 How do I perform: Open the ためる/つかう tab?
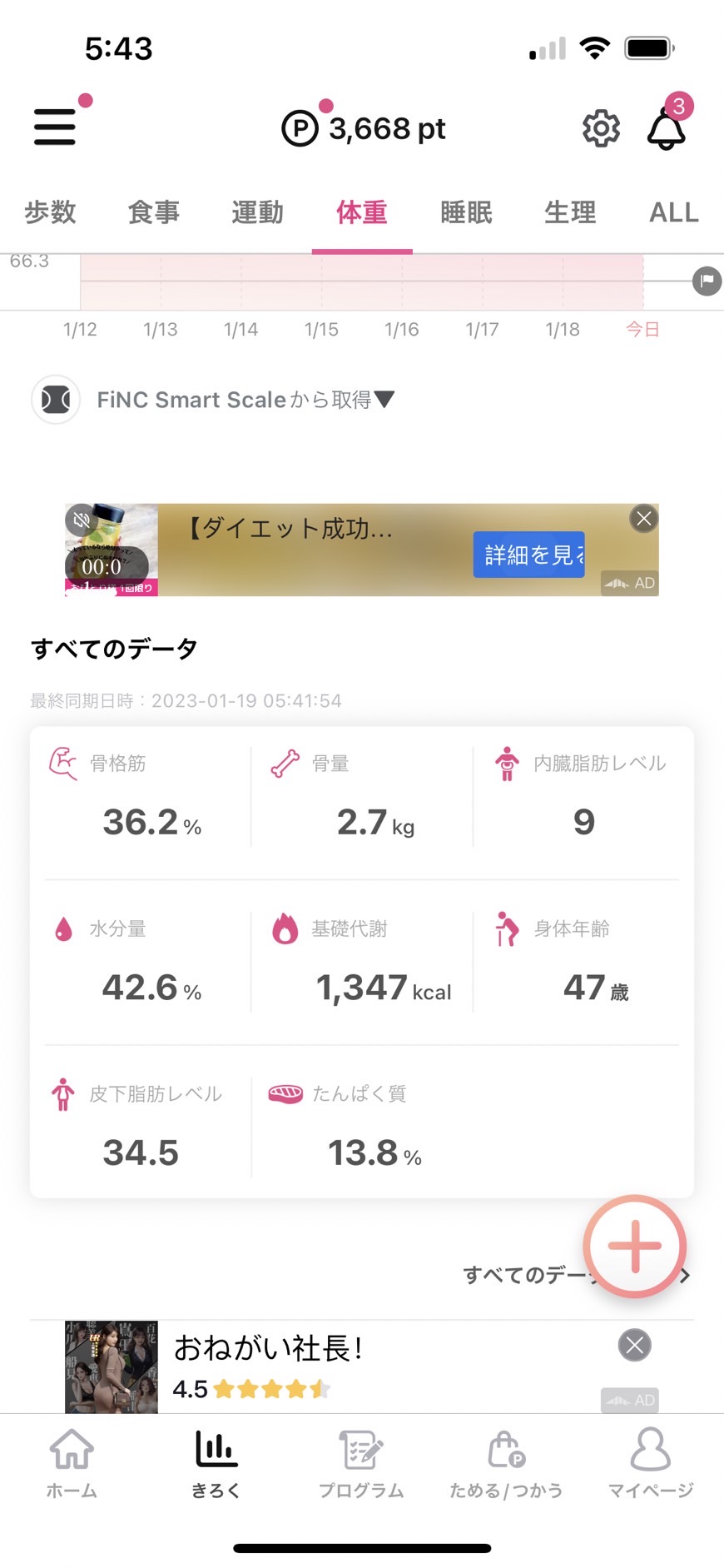point(506,1463)
